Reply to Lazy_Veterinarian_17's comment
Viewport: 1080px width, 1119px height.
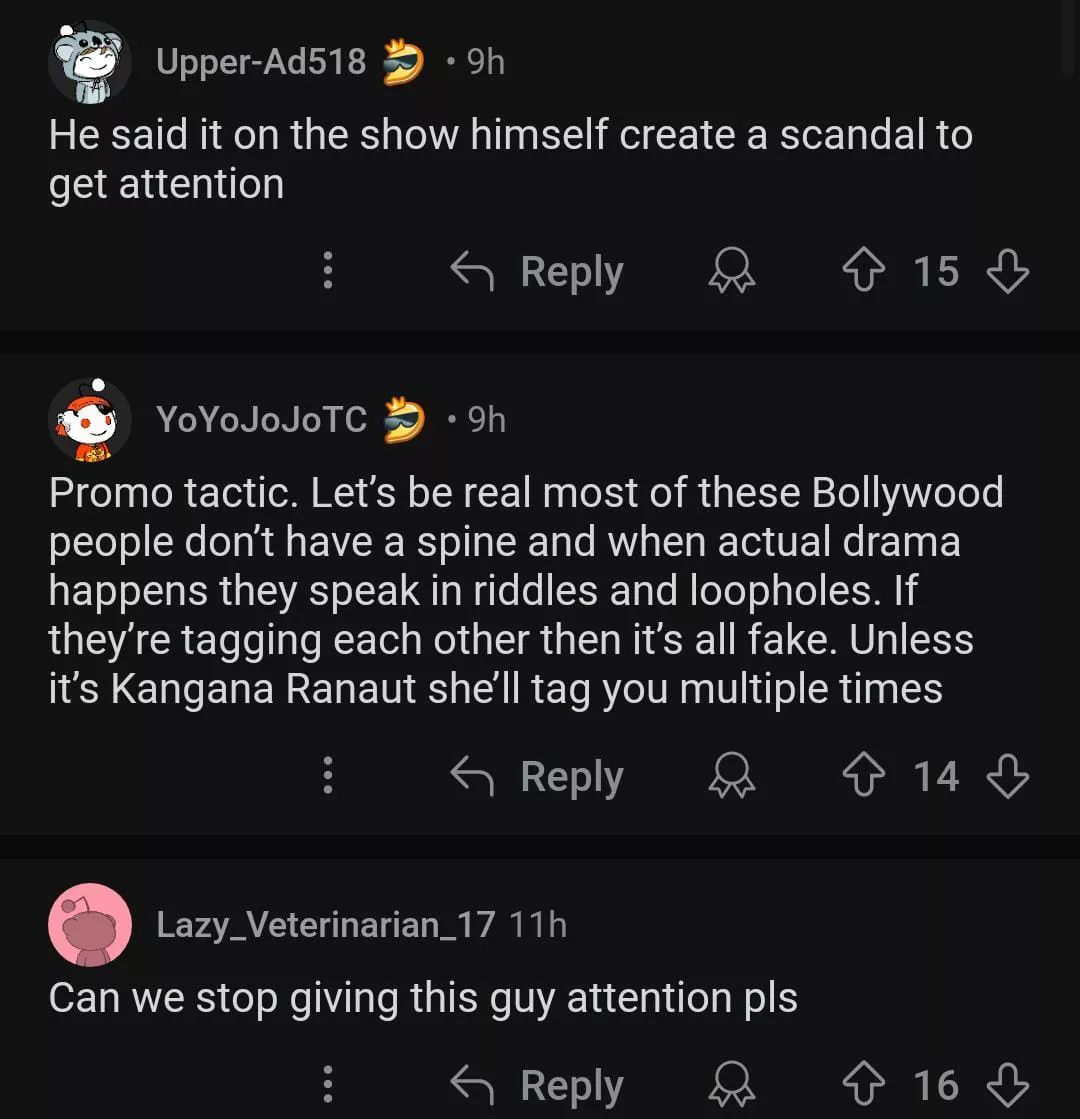click(538, 1085)
